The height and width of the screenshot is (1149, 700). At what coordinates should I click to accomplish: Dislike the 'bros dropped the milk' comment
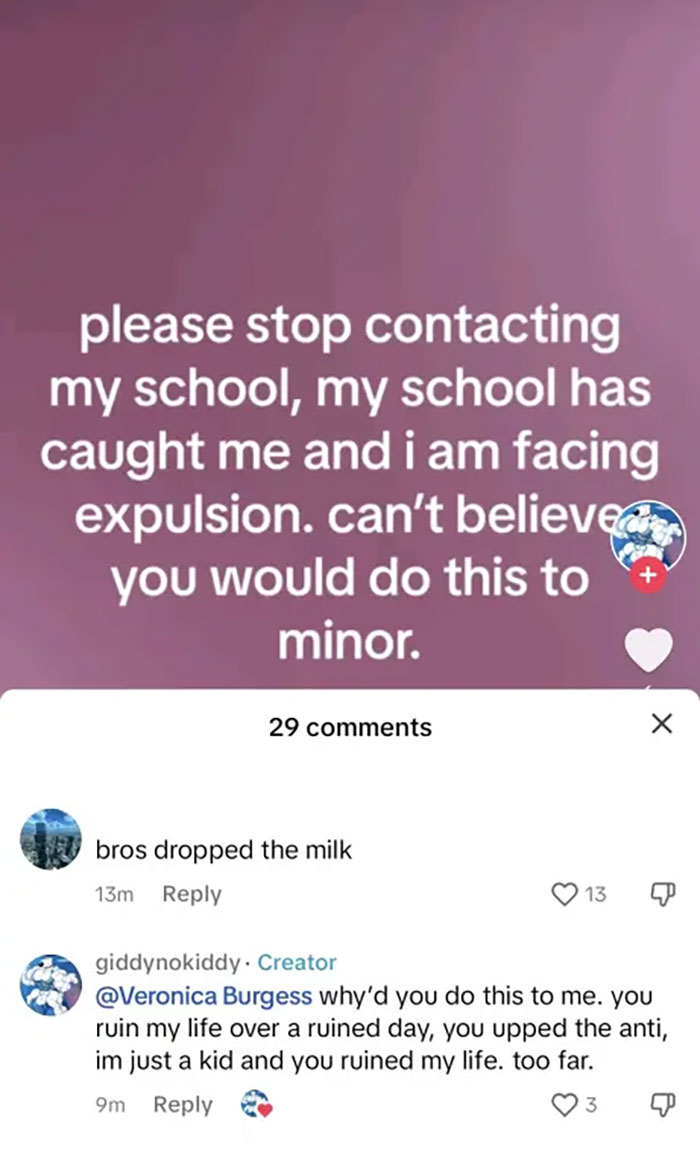tap(663, 894)
